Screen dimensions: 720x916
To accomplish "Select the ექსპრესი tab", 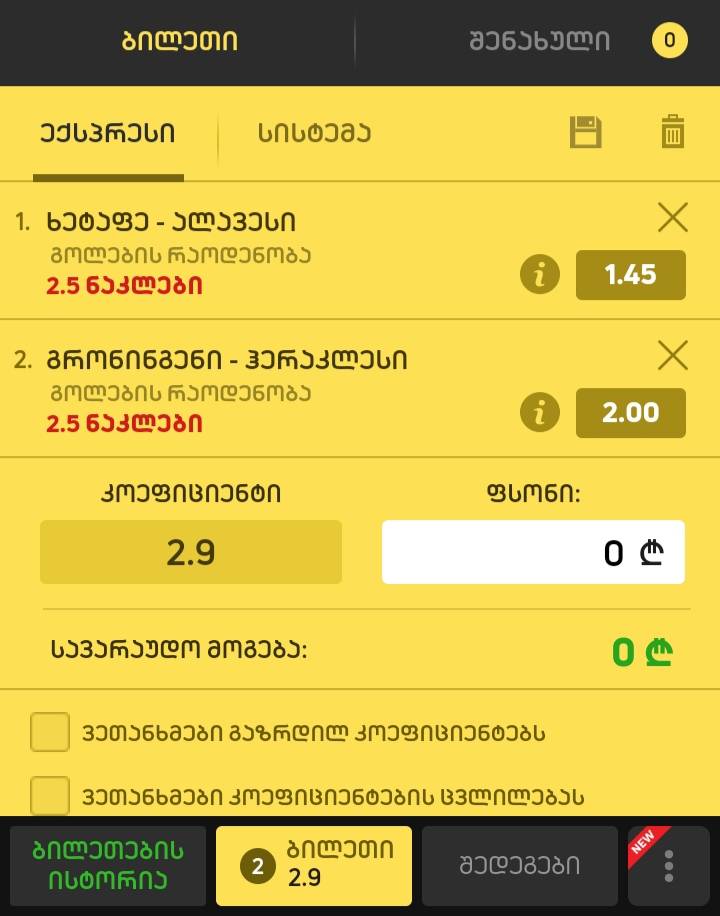I will coord(108,133).
